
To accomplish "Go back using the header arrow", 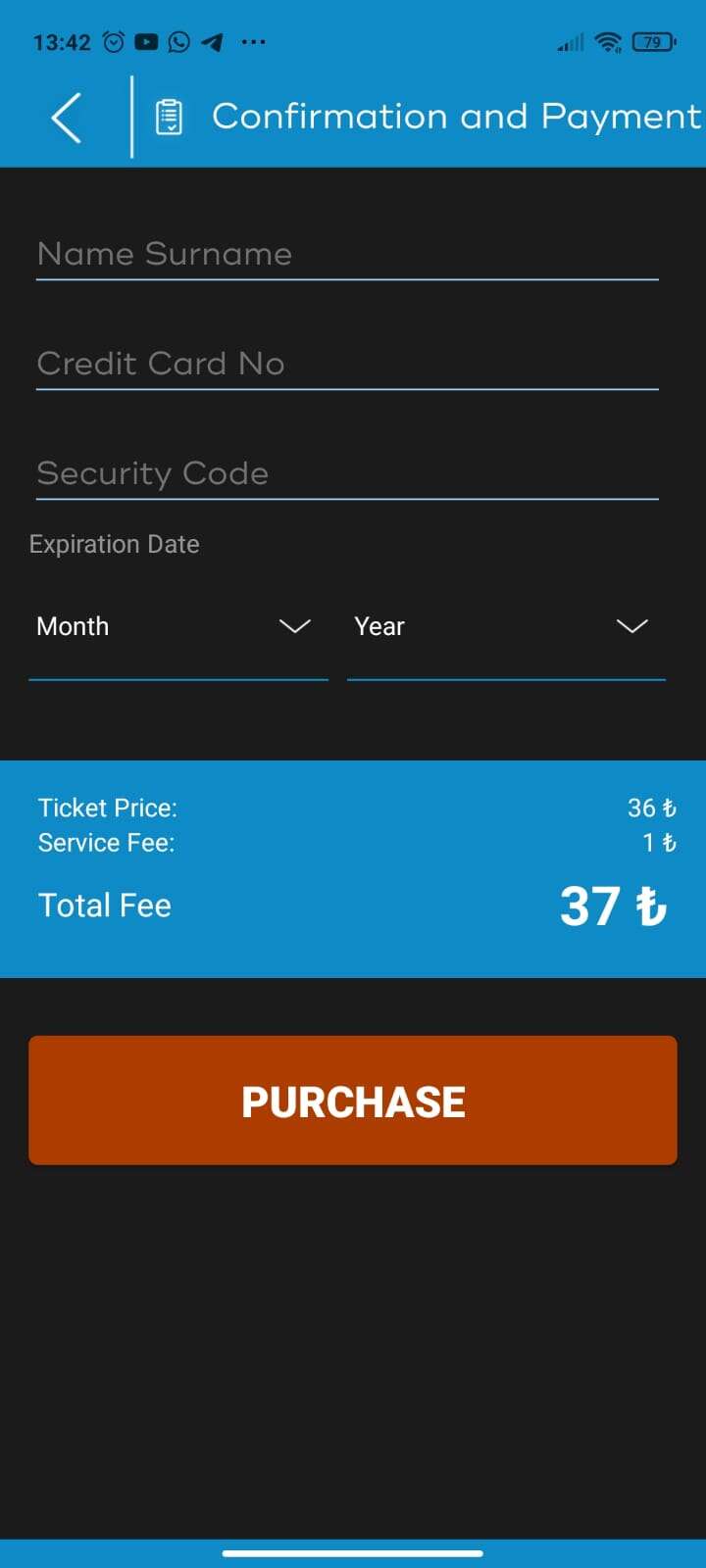I will click(66, 119).
